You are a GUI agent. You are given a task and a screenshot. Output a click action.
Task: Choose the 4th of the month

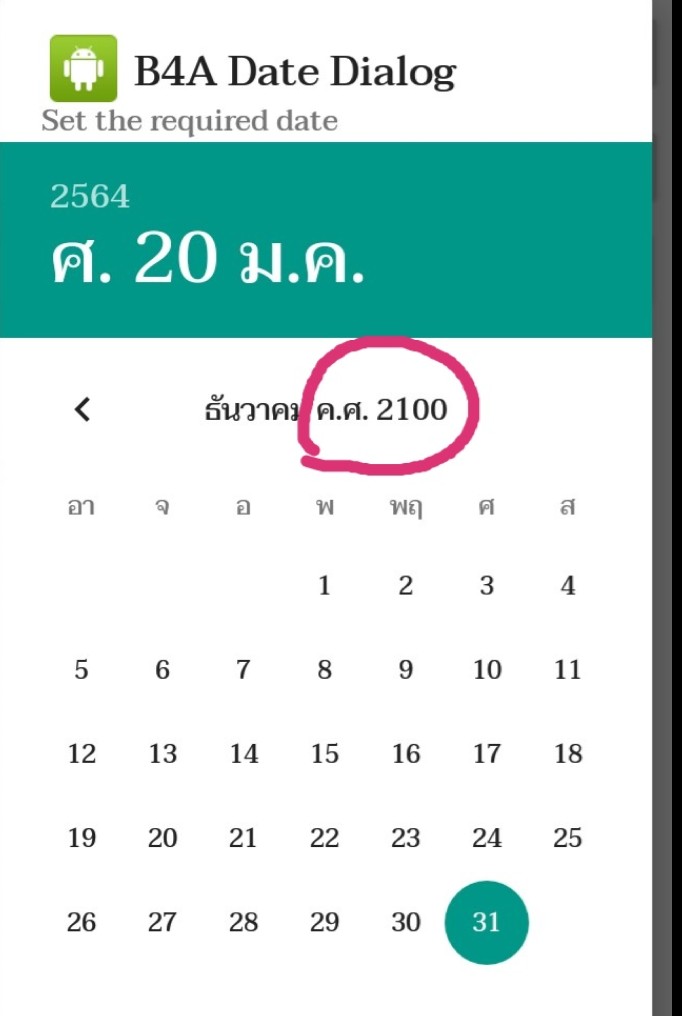click(x=567, y=586)
